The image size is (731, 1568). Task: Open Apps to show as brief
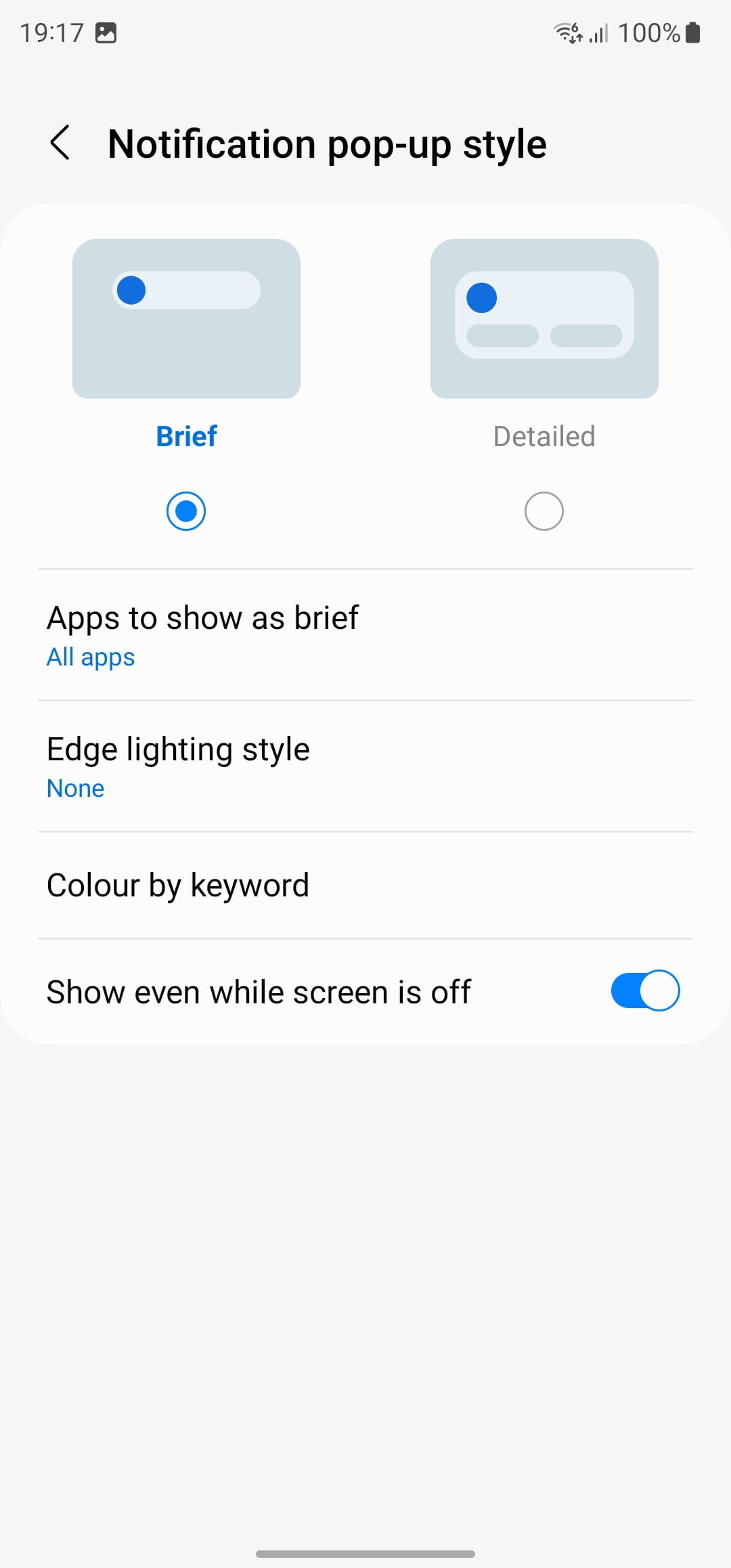click(x=365, y=635)
